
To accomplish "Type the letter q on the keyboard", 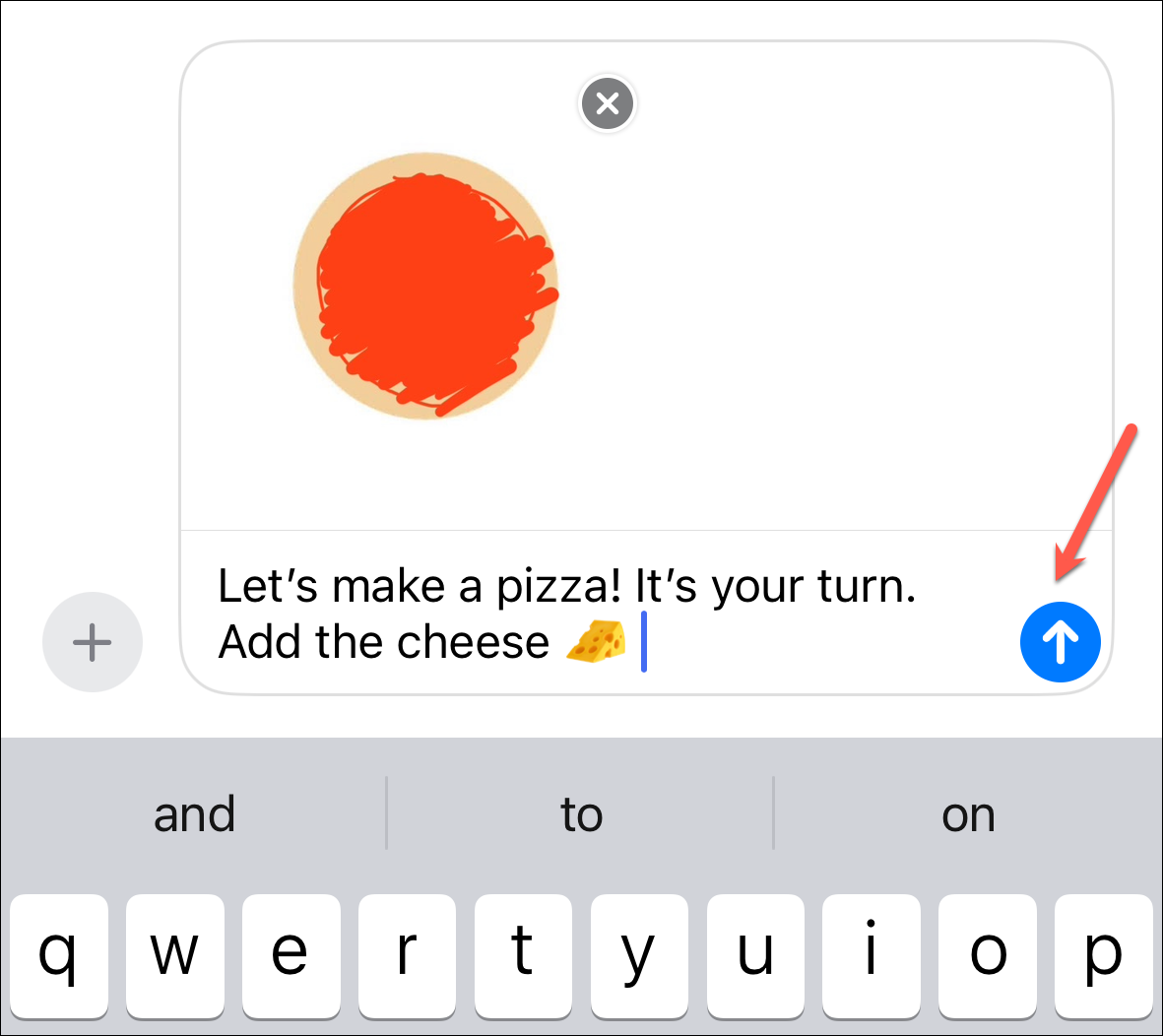I will 59,954.
